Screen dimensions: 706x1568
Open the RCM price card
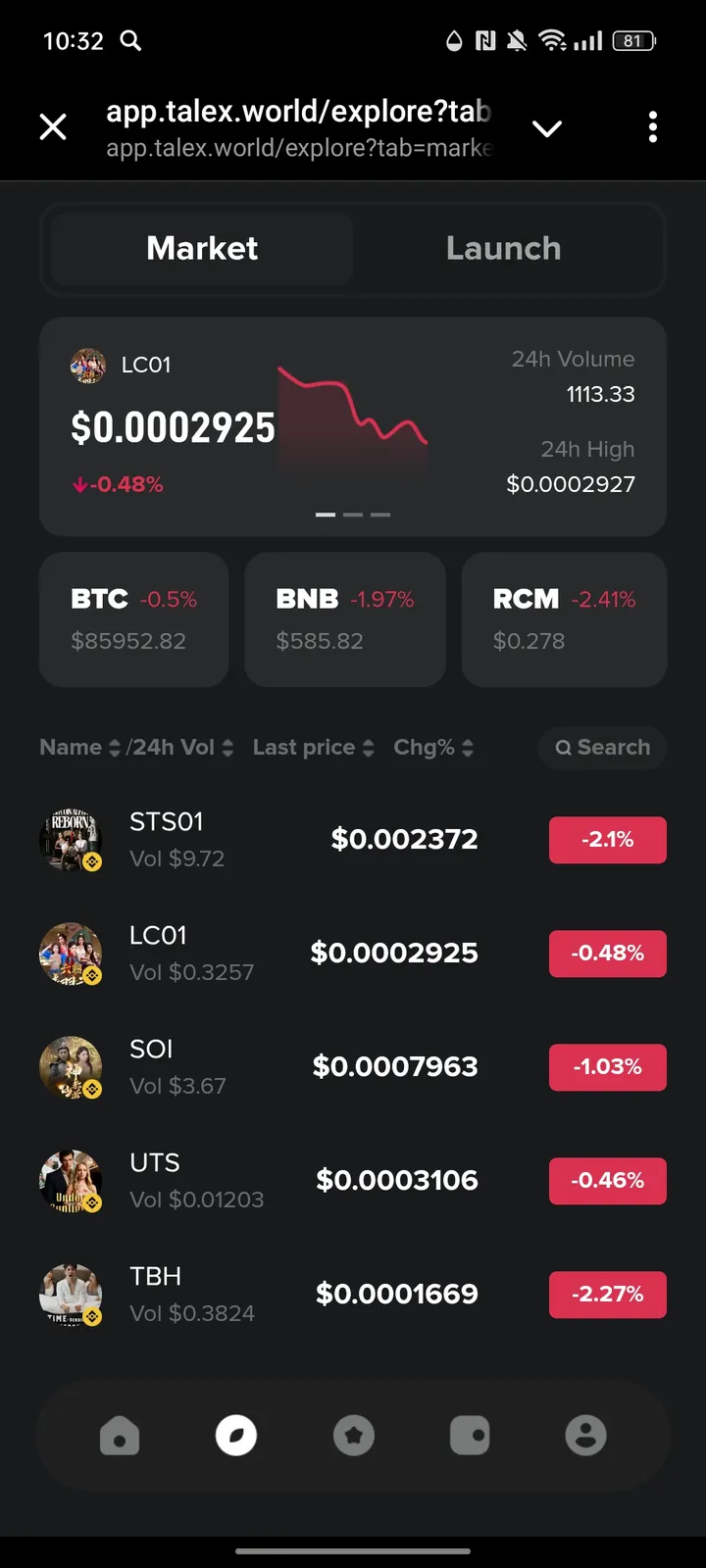564,619
